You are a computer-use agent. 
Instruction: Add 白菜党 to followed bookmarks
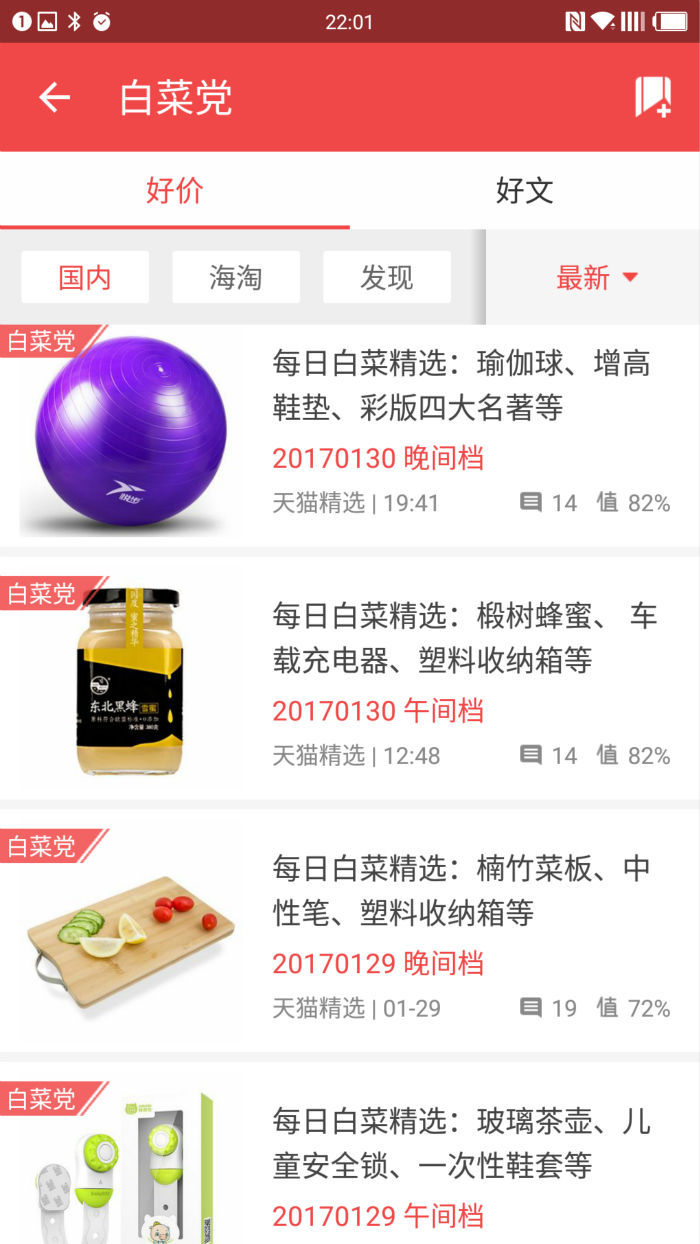652,97
